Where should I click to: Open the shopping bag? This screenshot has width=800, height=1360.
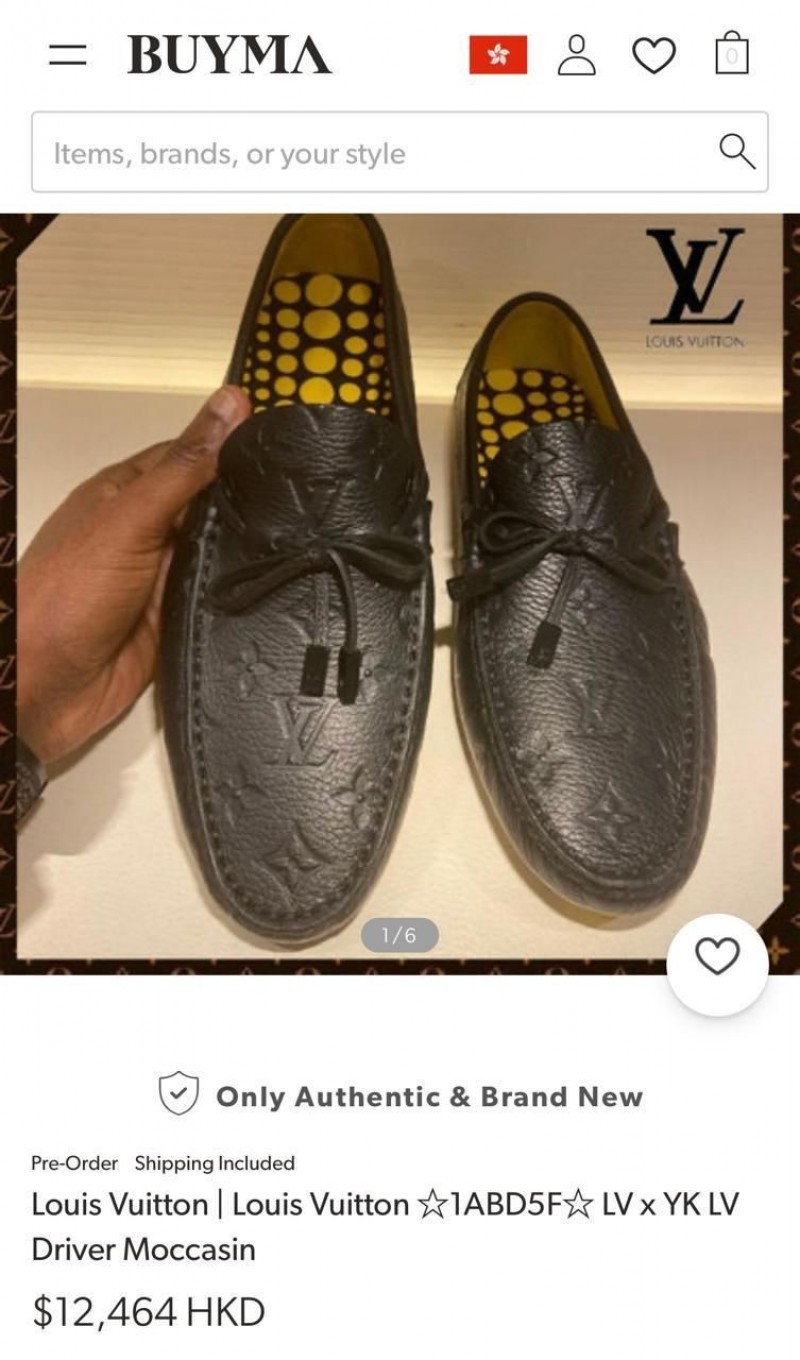click(x=732, y=55)
